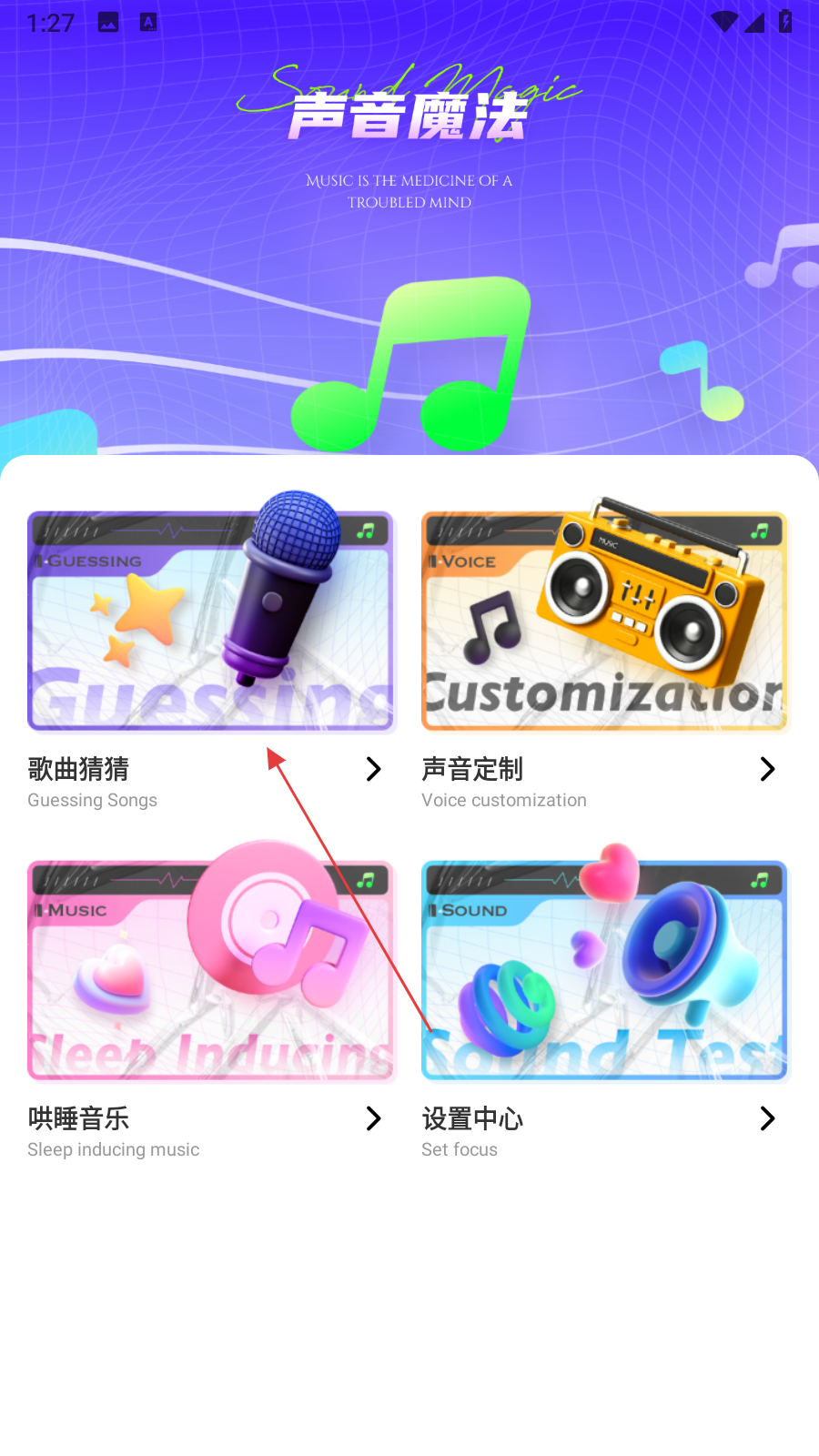Viewport: 819px width, 1456px height.
Task: Tap the arrow next to 哄睡音乐
Action: pyautogui.click(x=373, y=1118)
